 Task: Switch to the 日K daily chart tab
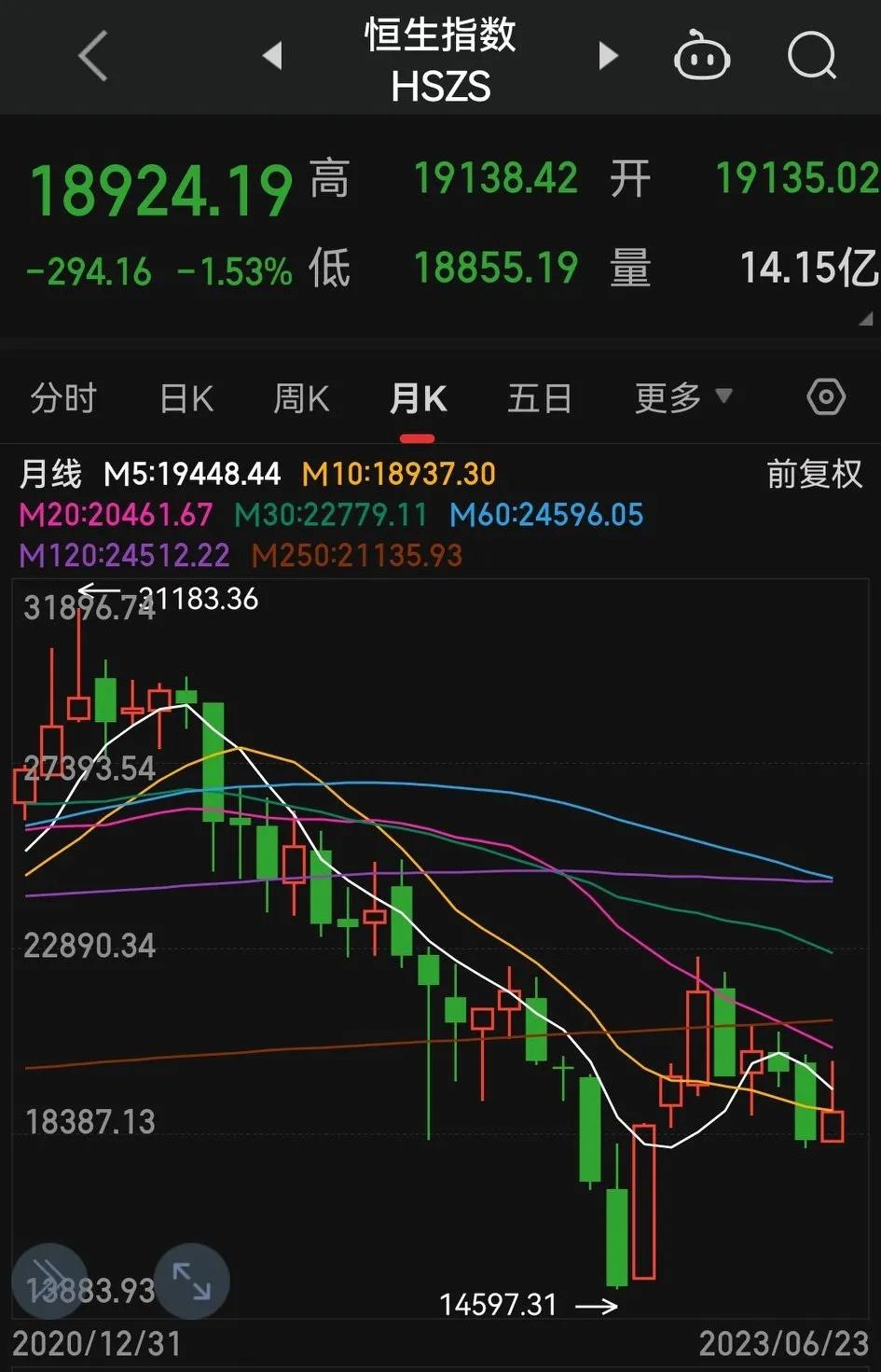coord(184,396)
